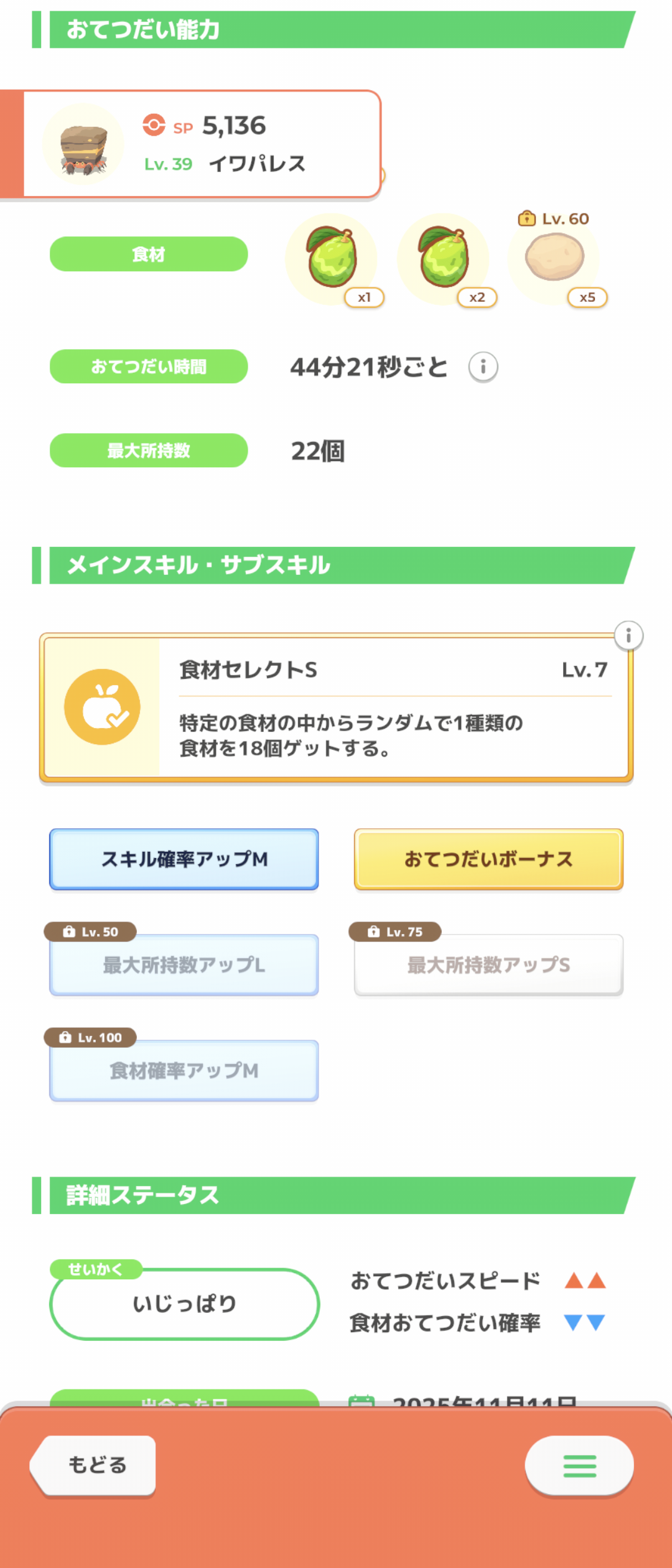Tap the もどる back button

point(95,1465)
